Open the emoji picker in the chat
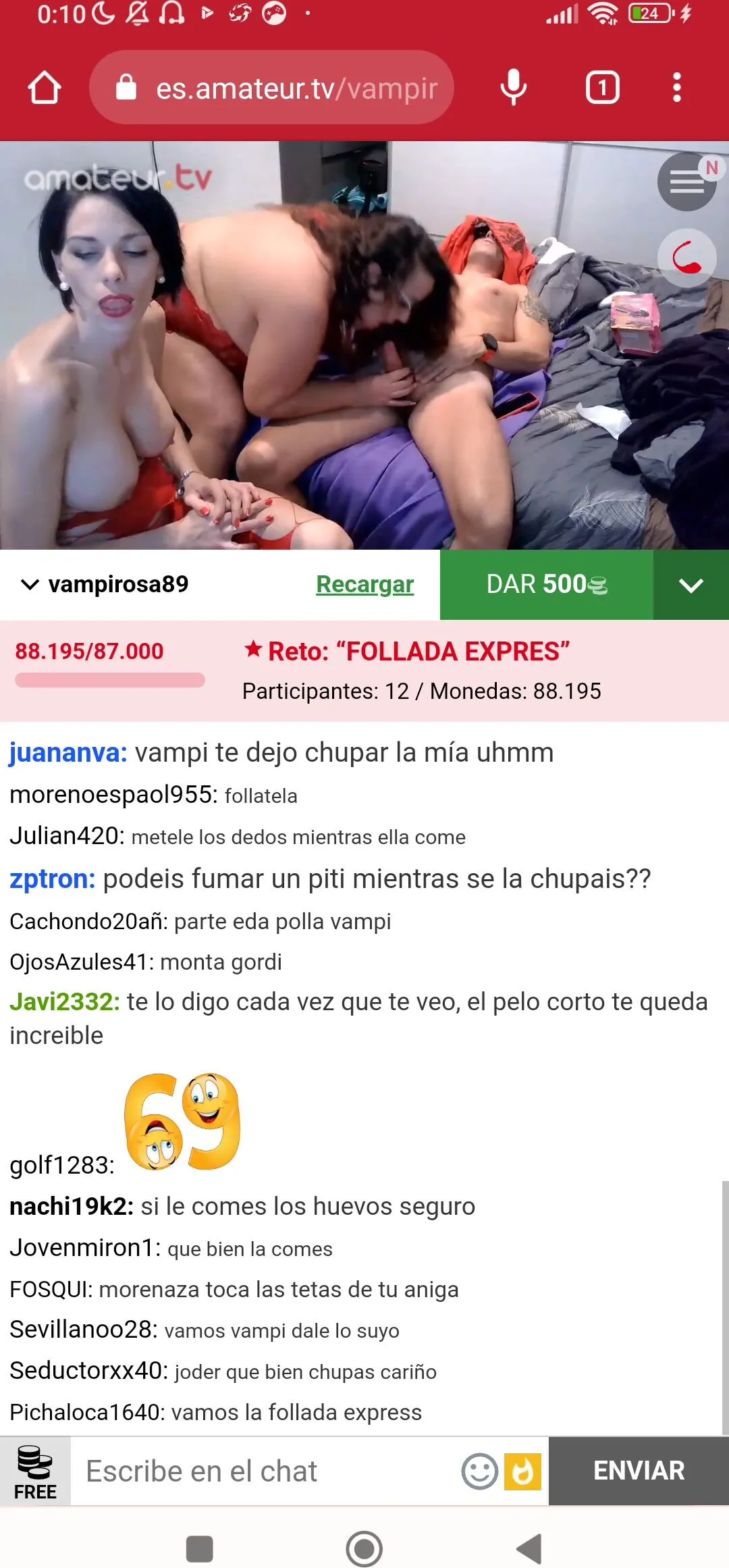The image size is (729, 1568). (x=479, y=1471)
